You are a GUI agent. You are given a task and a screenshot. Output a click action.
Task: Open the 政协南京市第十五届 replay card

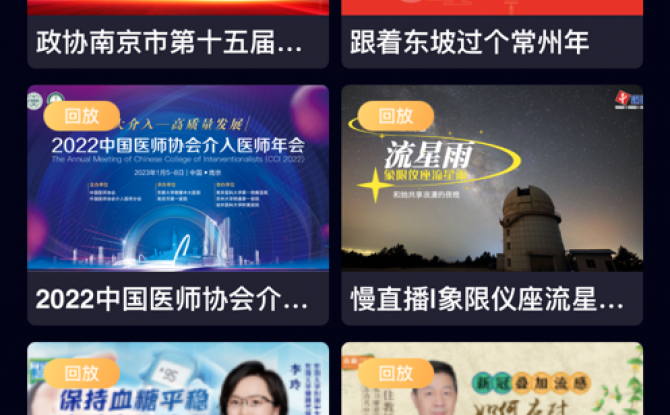tap(177, 41)
